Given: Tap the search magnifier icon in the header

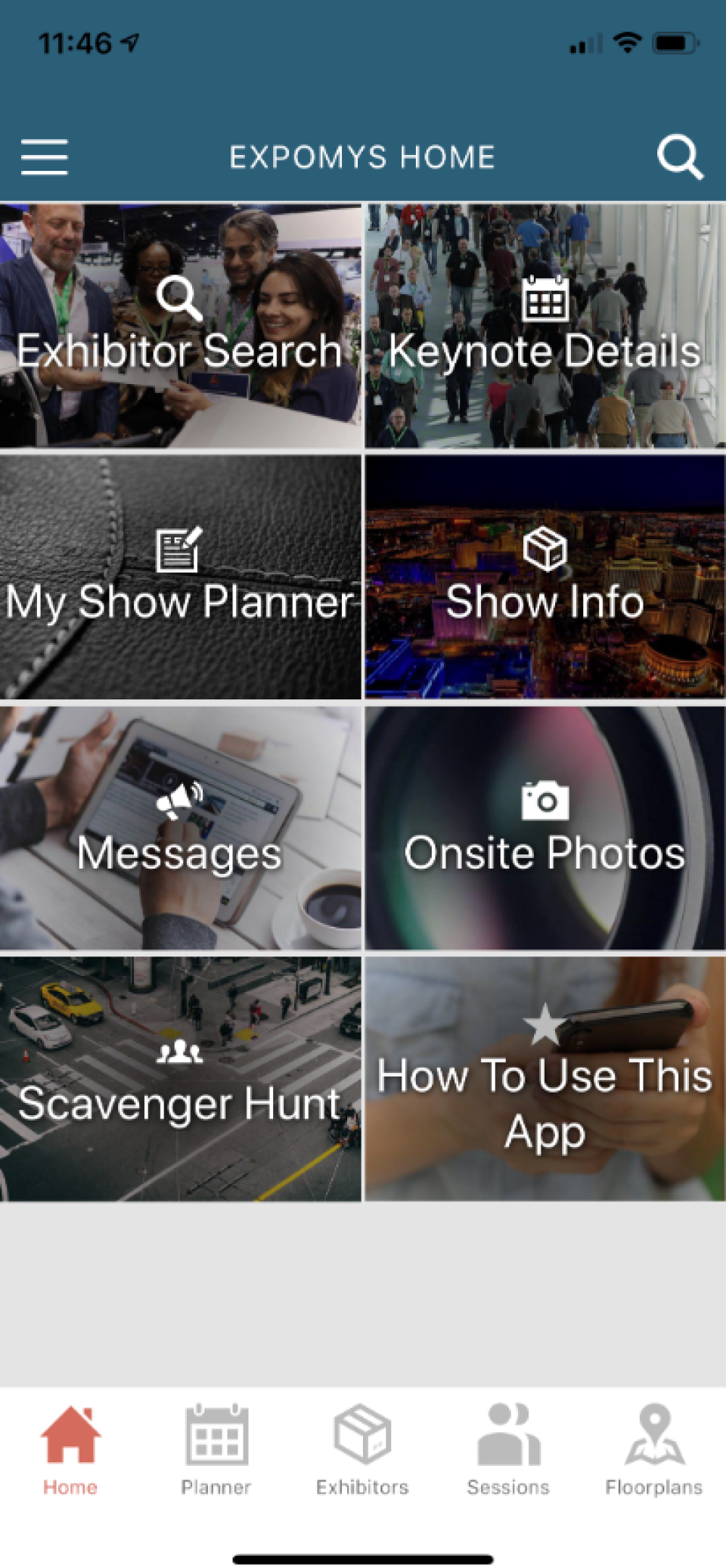Looking at the screenshot, I should click(x=680, y=156).
